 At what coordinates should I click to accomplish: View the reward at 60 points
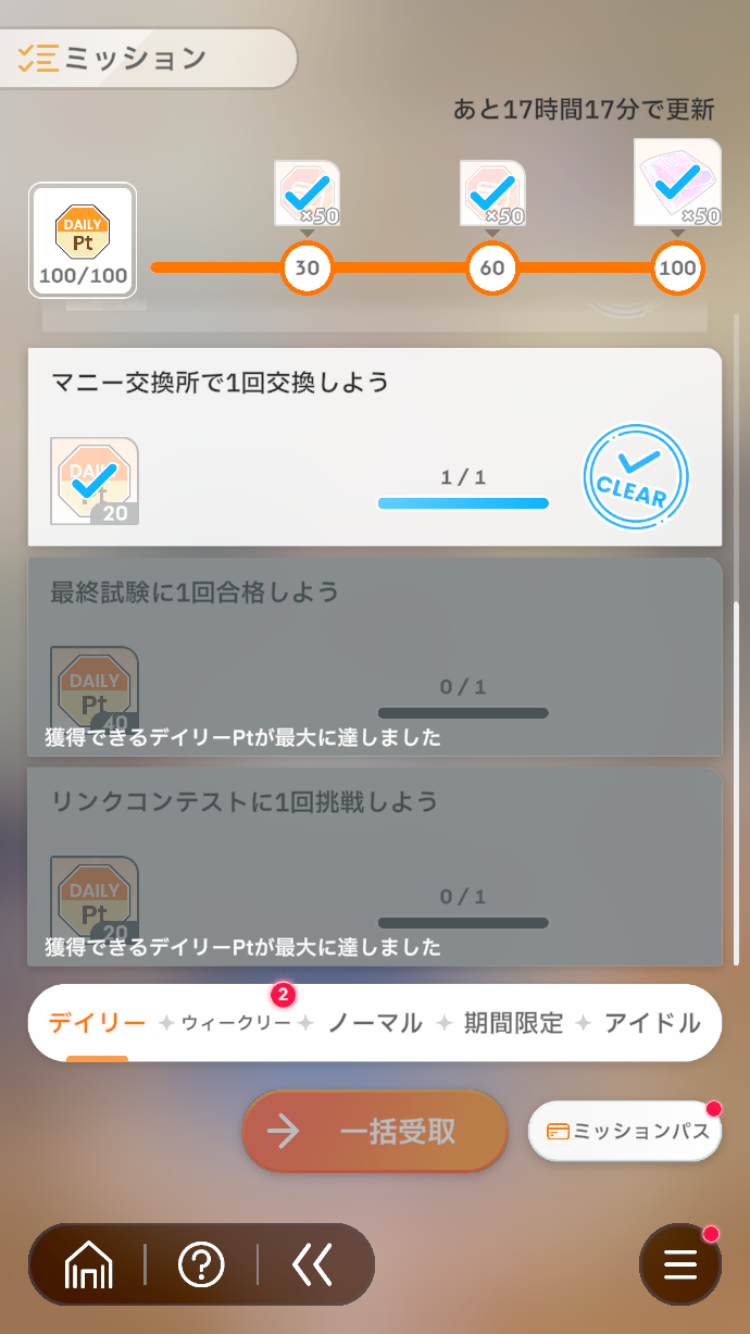point(492,193)
